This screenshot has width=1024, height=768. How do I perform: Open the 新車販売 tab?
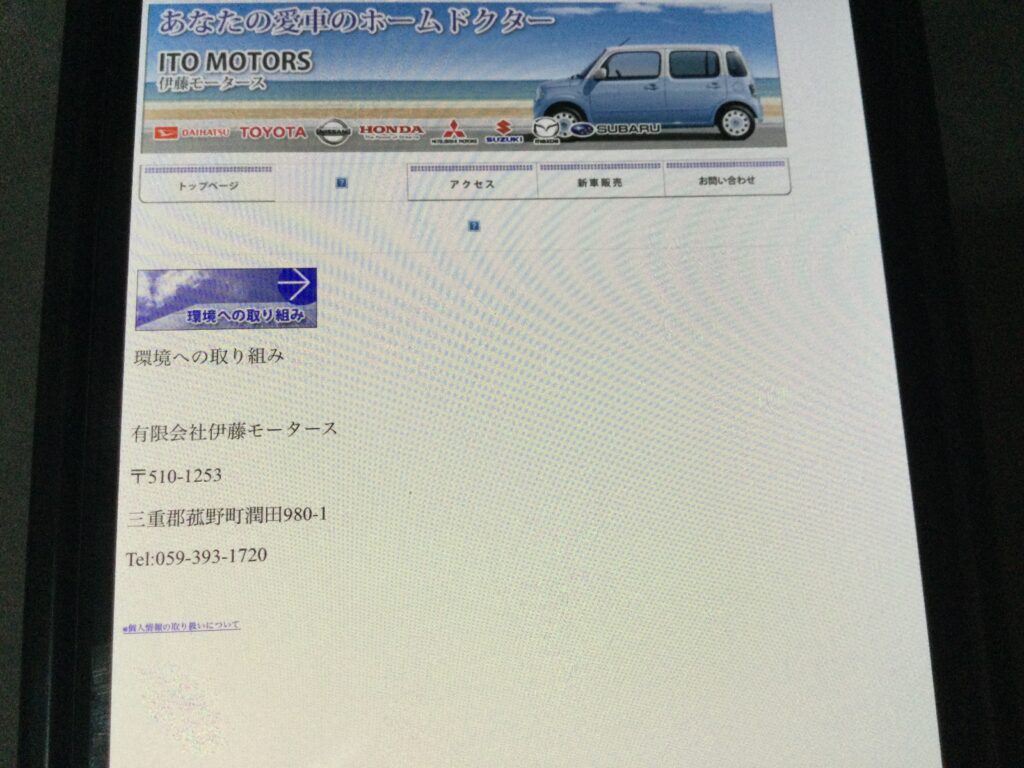(x=599, y=183)
